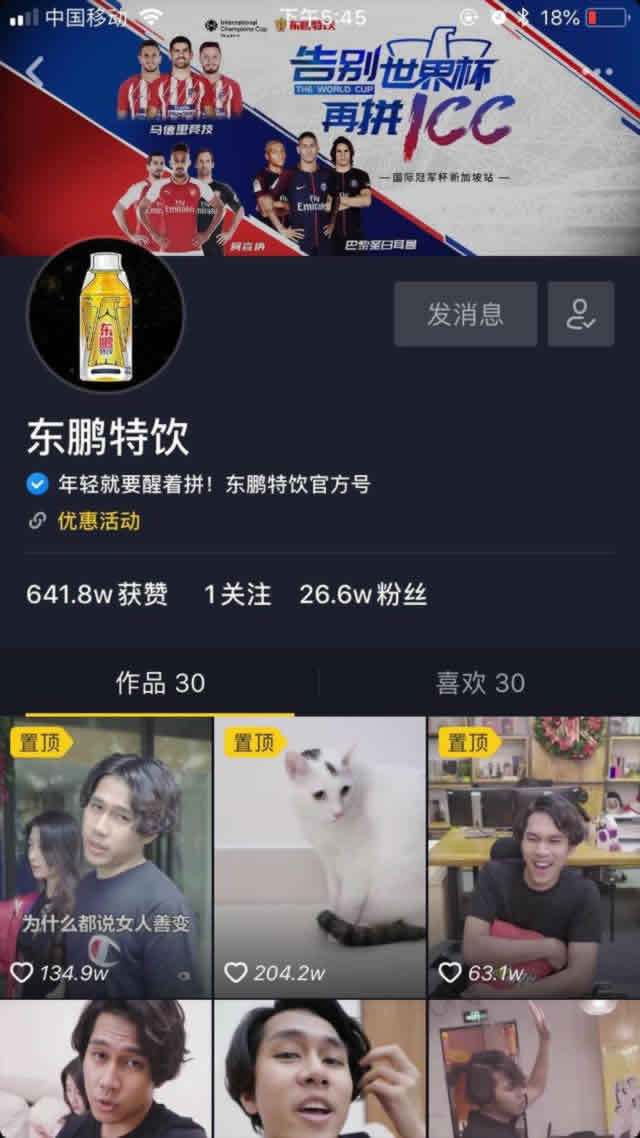The height and width of the screenshot is (1138, 640).
Task: Switch to the 喜欢 30 tab
Action: pos(480,683)
